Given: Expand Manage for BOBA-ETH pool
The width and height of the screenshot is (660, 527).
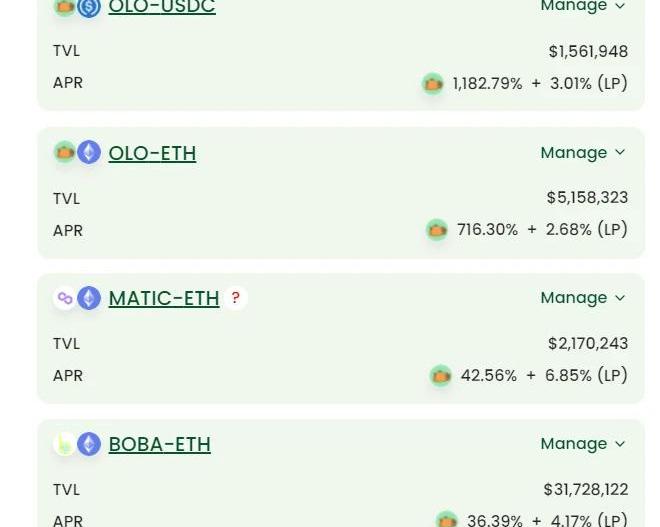Looking at the screenshot, I should pyautogui.click(x=582, y=443).
